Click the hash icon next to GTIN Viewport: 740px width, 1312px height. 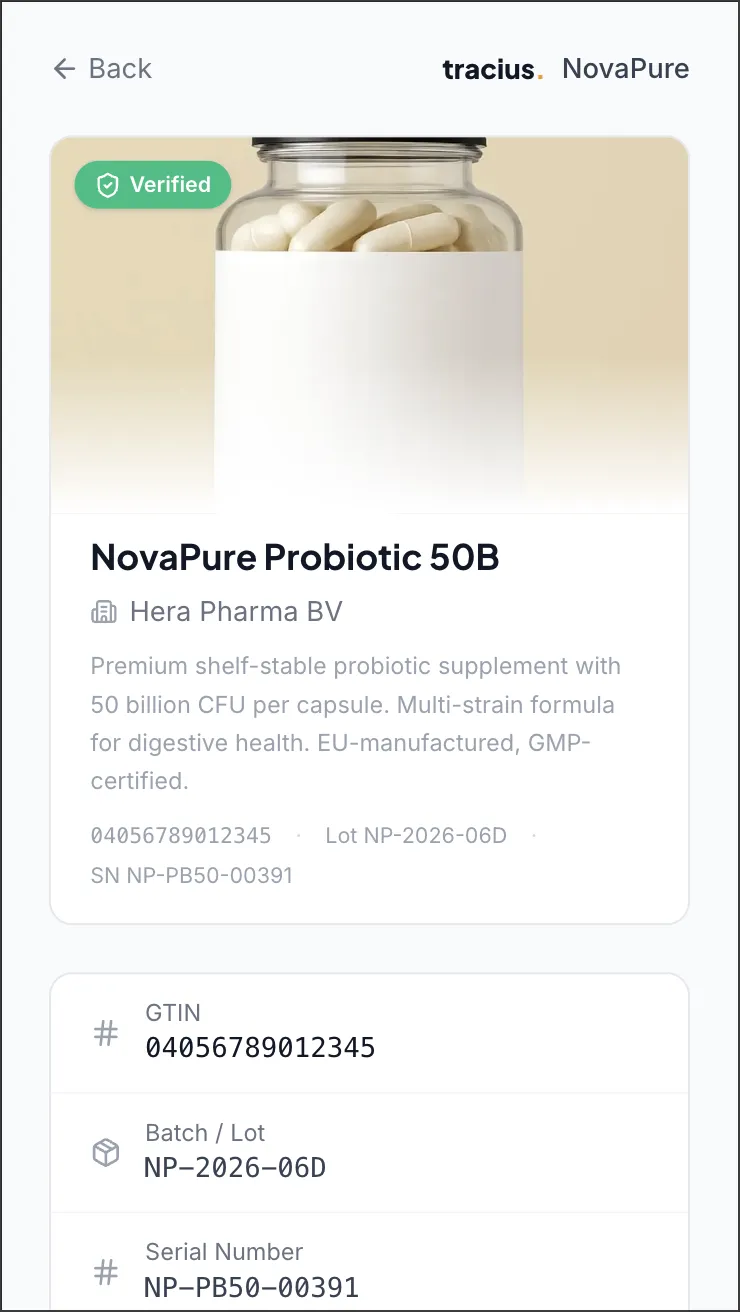click(x=105, y=1033)
